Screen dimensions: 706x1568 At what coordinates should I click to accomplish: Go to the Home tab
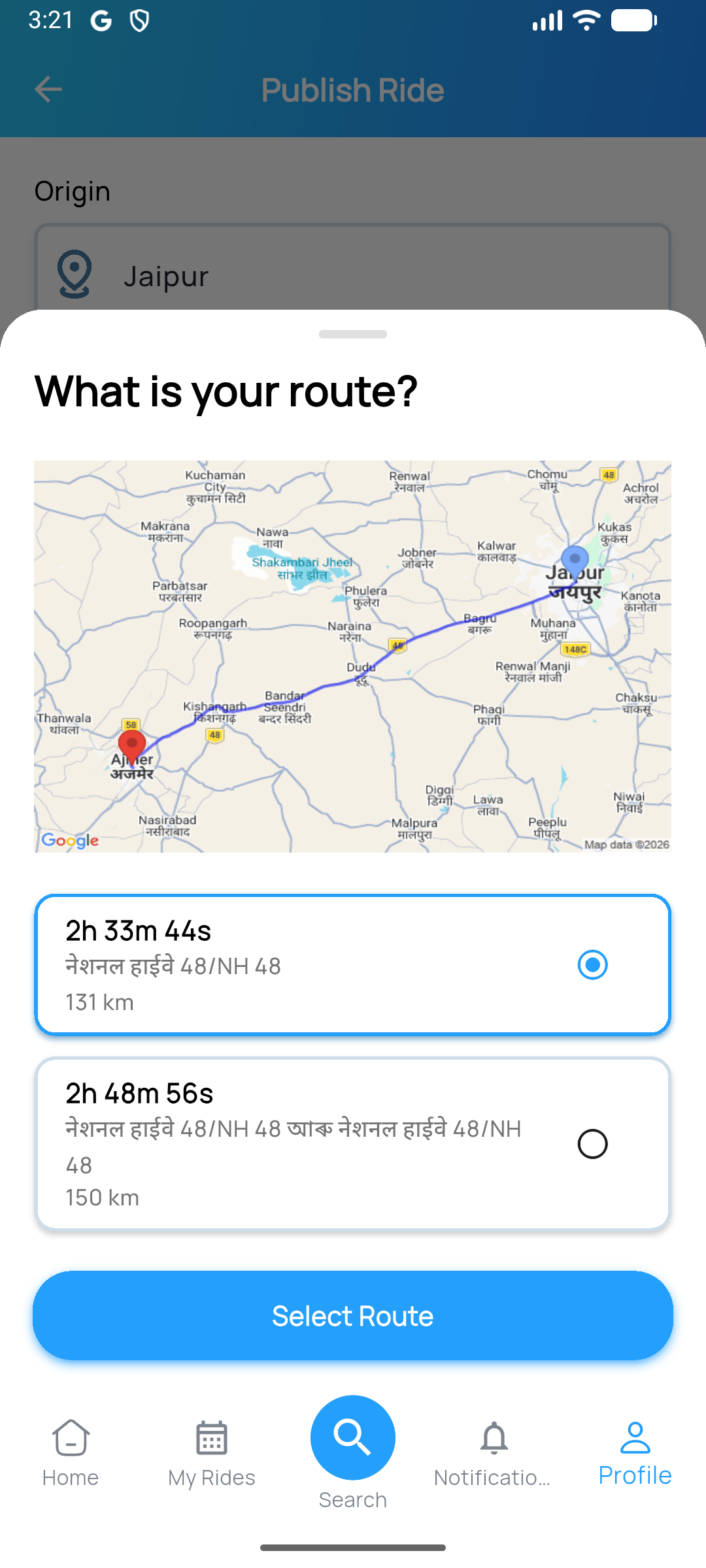(71, 1453)
